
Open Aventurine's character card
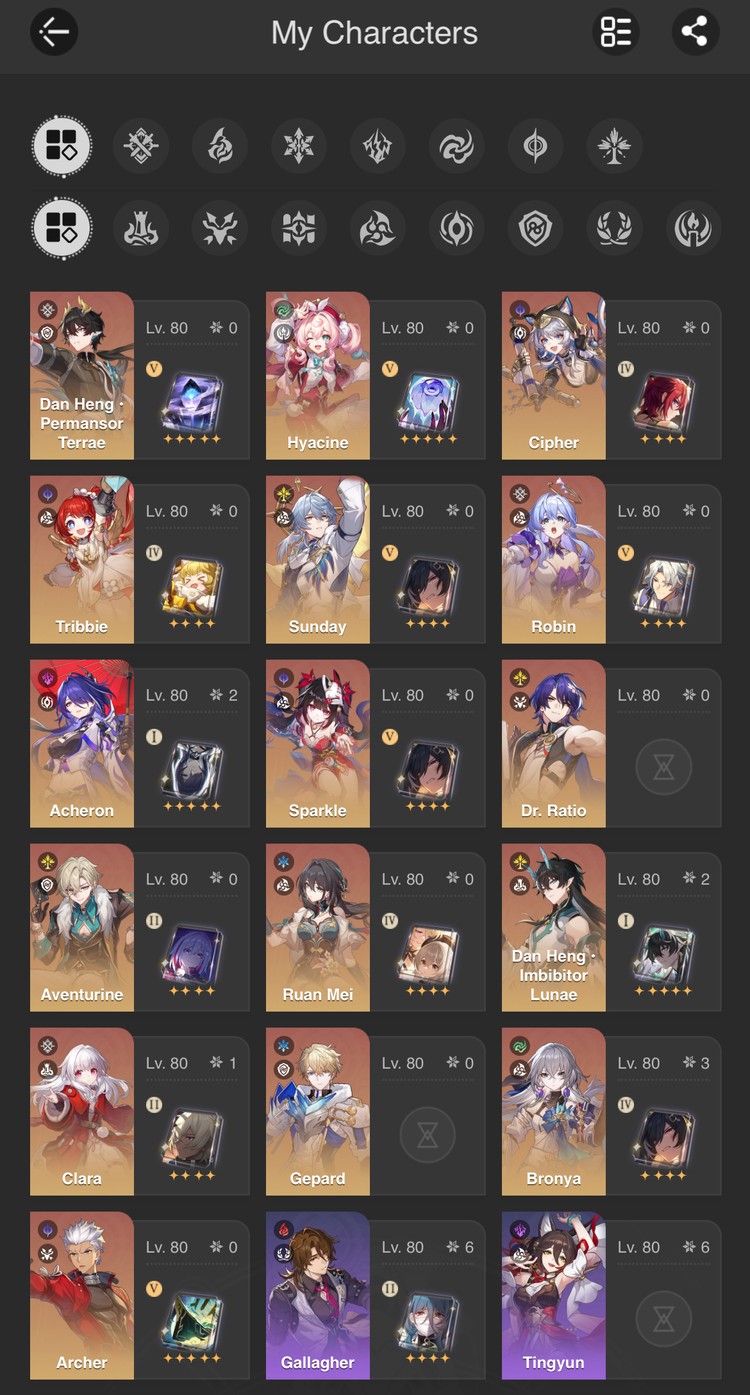(82, 927)
